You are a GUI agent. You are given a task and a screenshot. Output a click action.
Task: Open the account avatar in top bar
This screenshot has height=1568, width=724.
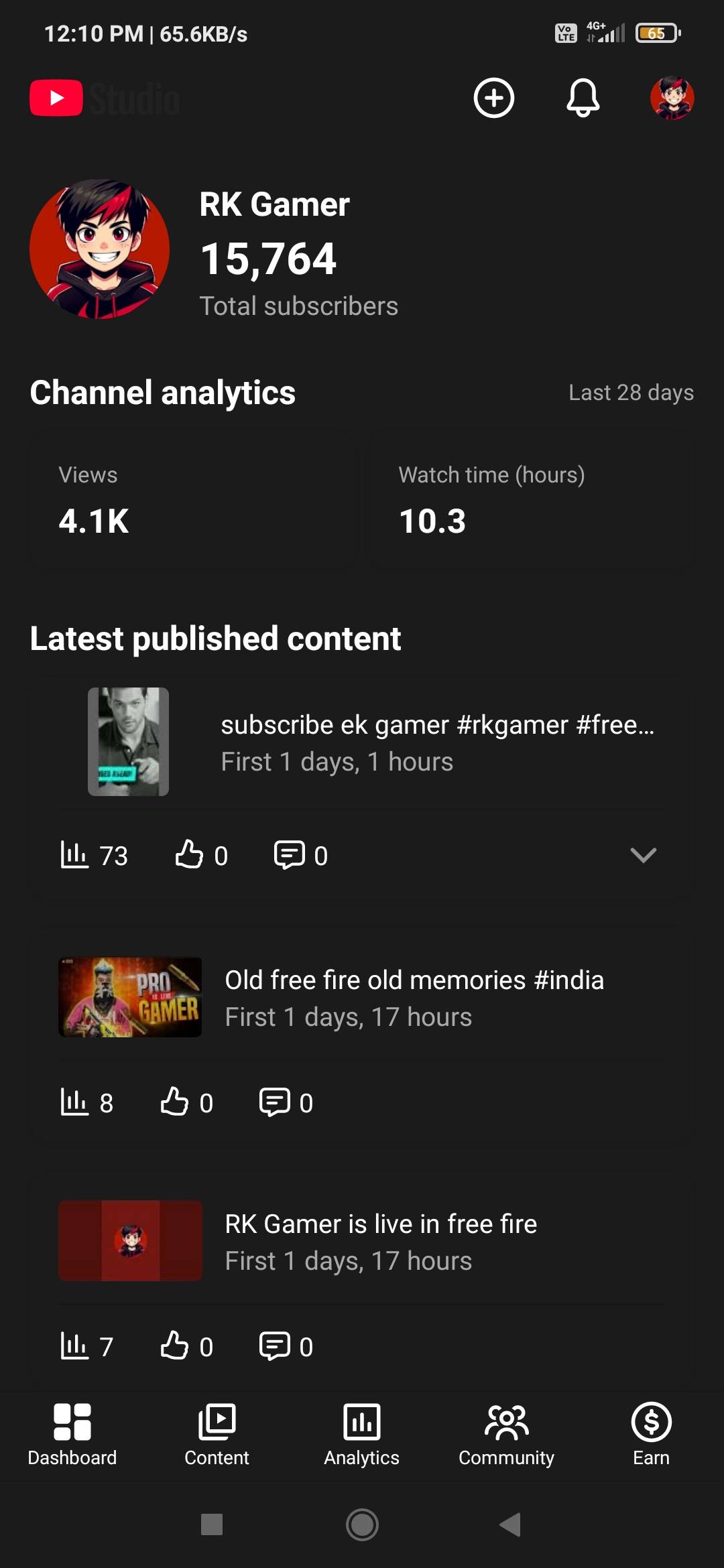coord(672,99)
